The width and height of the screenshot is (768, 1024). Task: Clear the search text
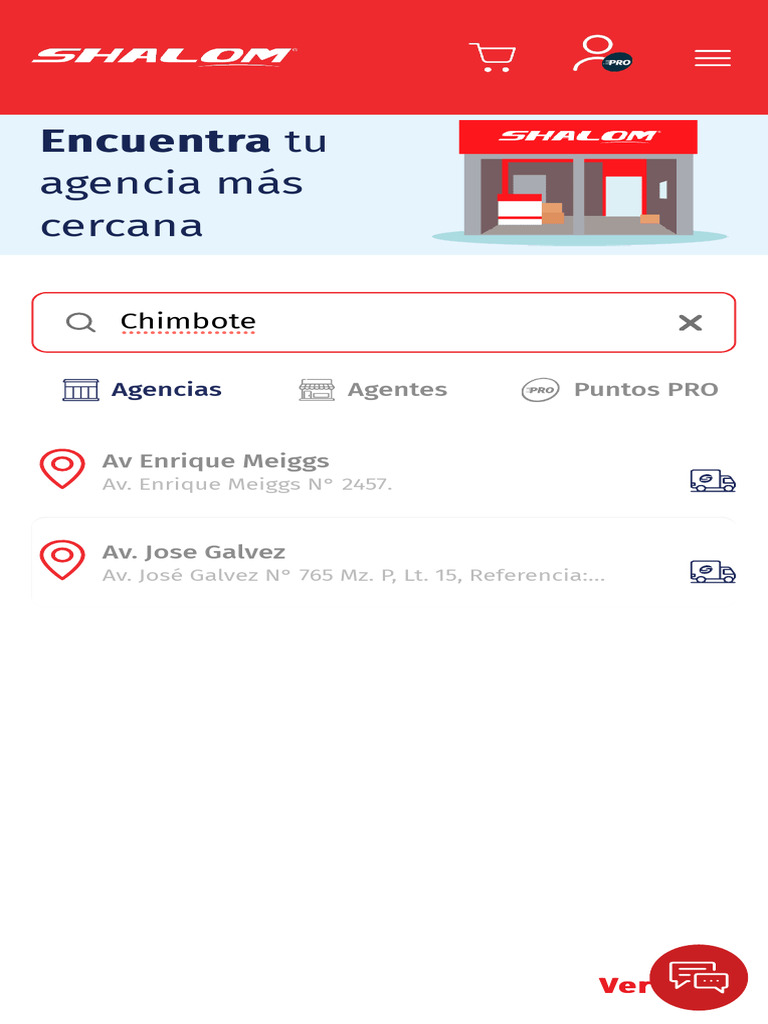[690, 322]
